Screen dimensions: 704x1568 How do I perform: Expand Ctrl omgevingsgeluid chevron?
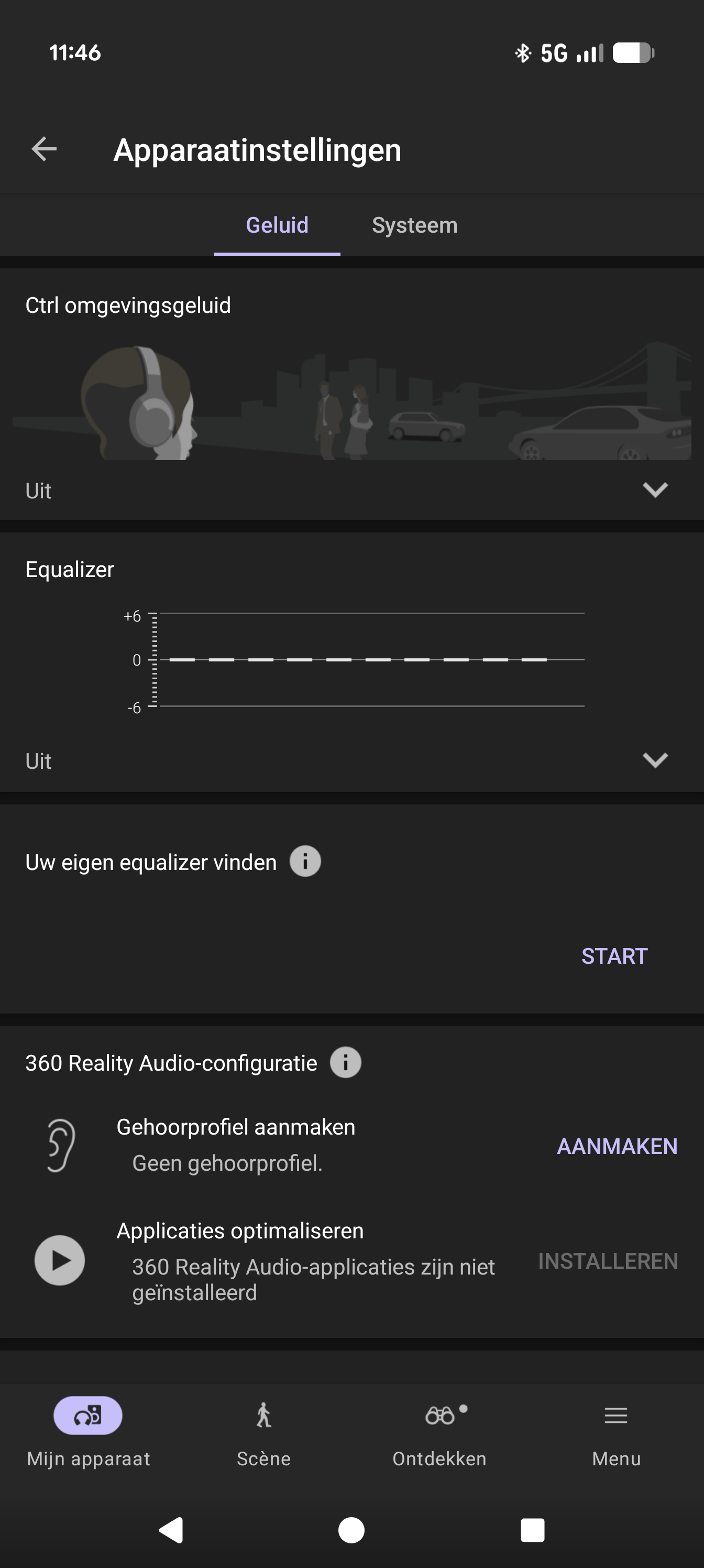pos(655,490)
